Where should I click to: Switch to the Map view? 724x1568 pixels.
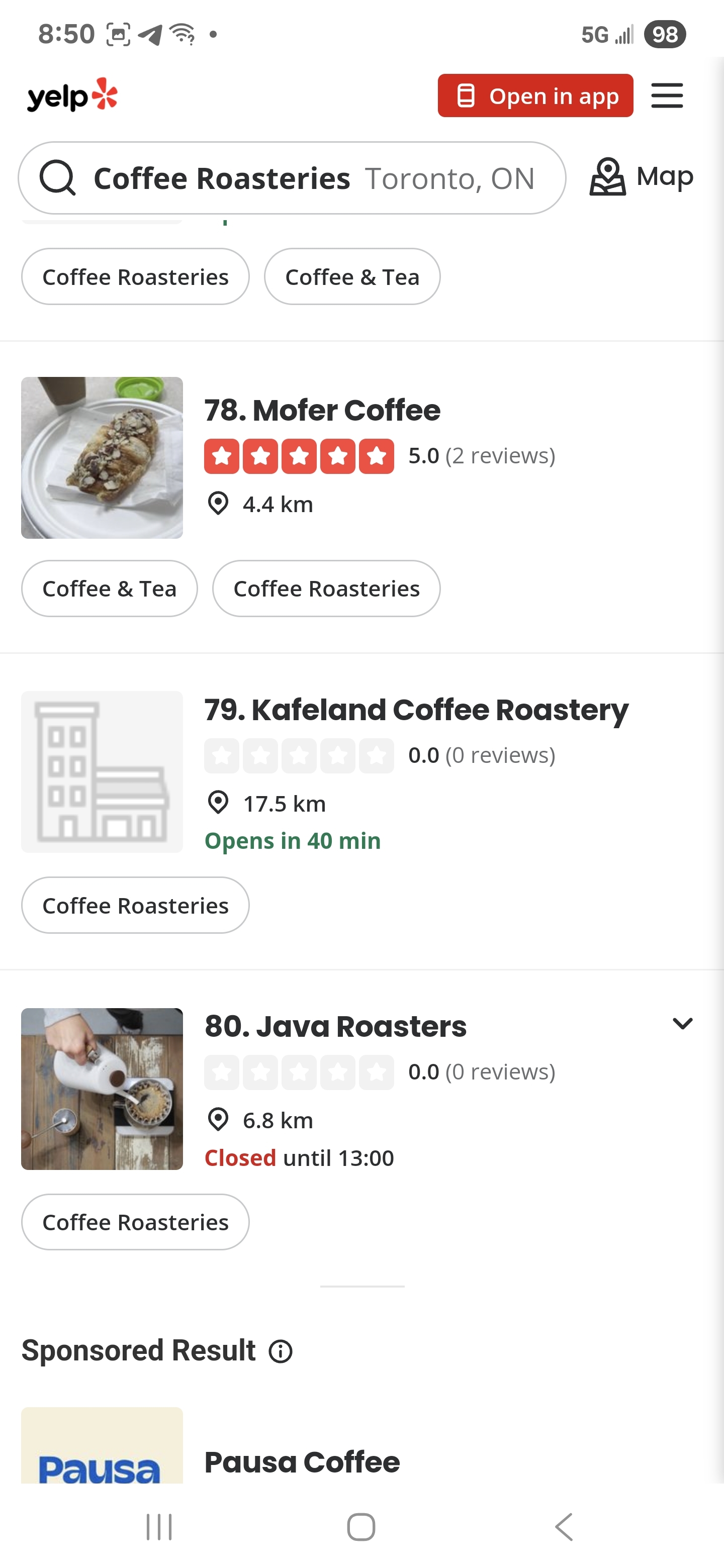pyautogui.click(x=641, y=176)
